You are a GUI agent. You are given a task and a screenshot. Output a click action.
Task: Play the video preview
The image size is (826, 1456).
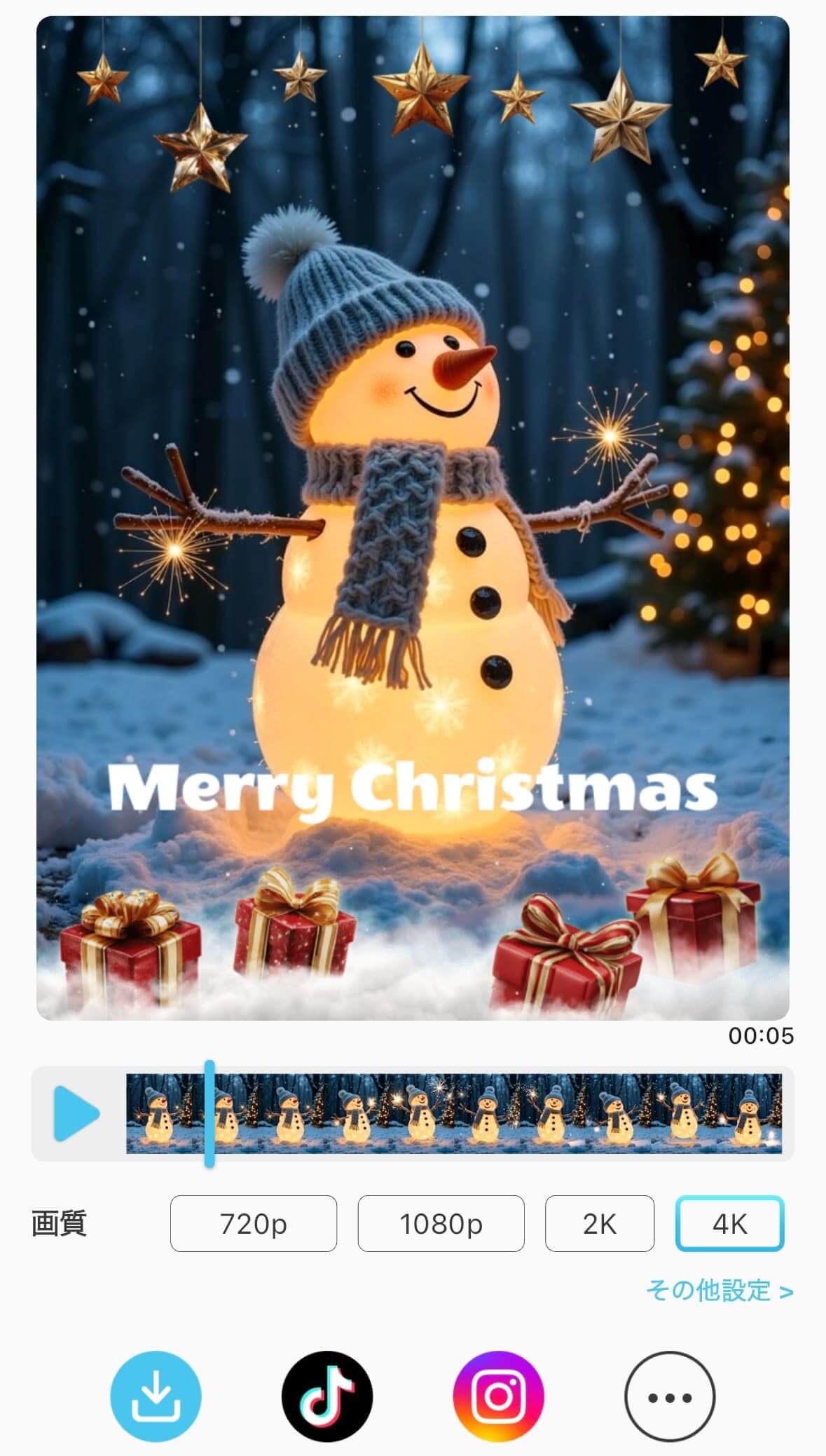tap(77, 1113)
